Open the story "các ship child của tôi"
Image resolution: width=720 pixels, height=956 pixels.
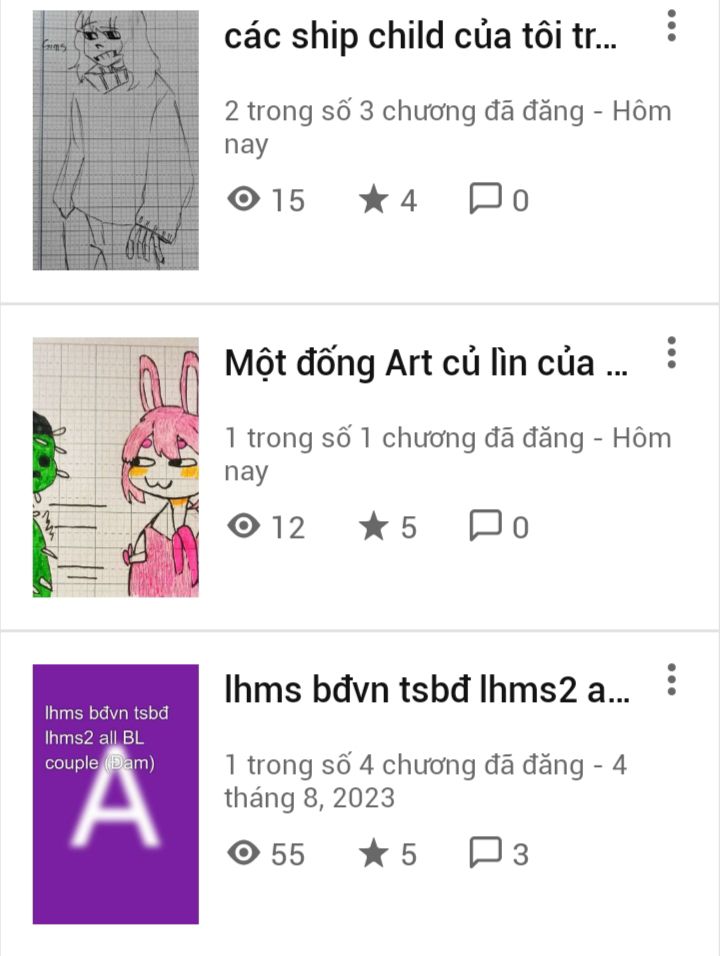click(x=420, y=37)
